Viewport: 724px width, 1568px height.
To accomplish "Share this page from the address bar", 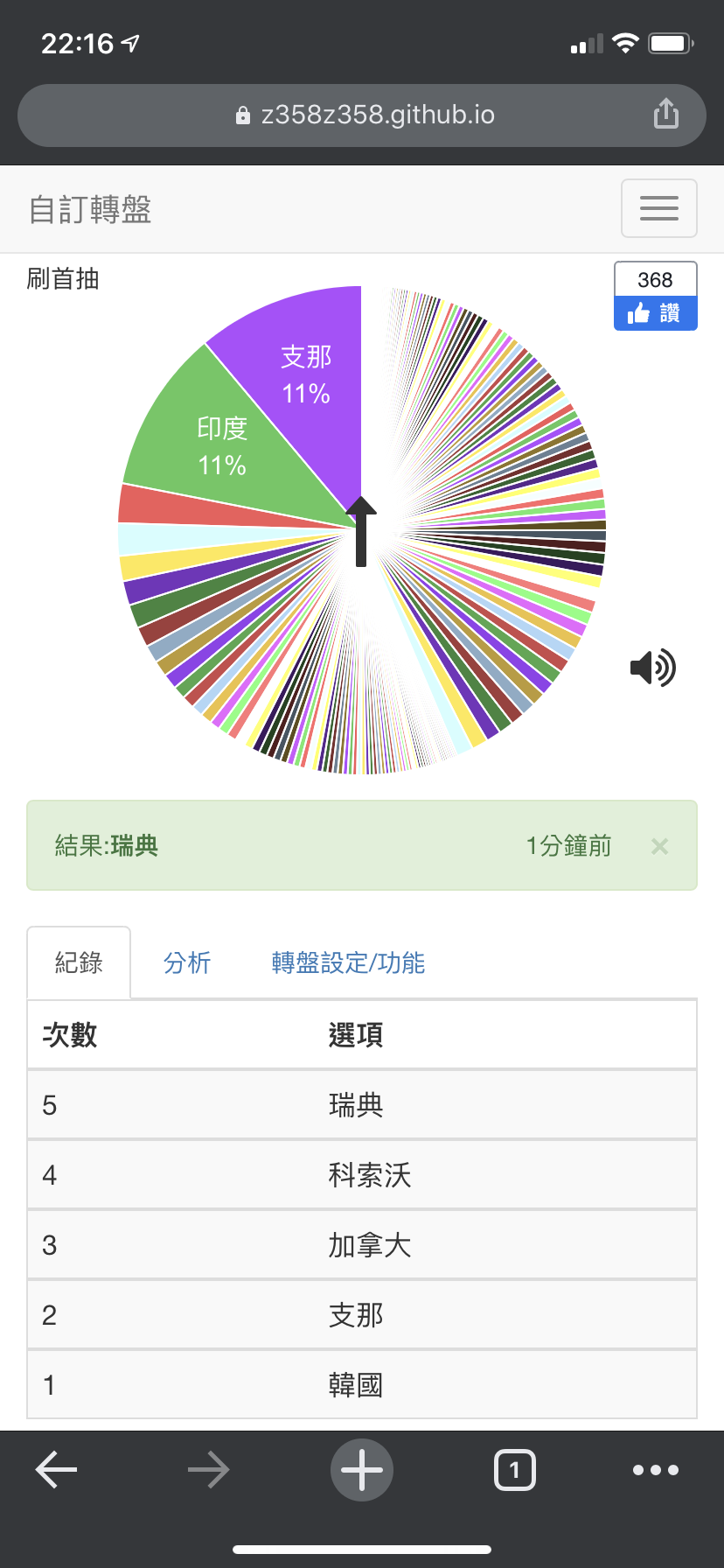I will (666, 114).
